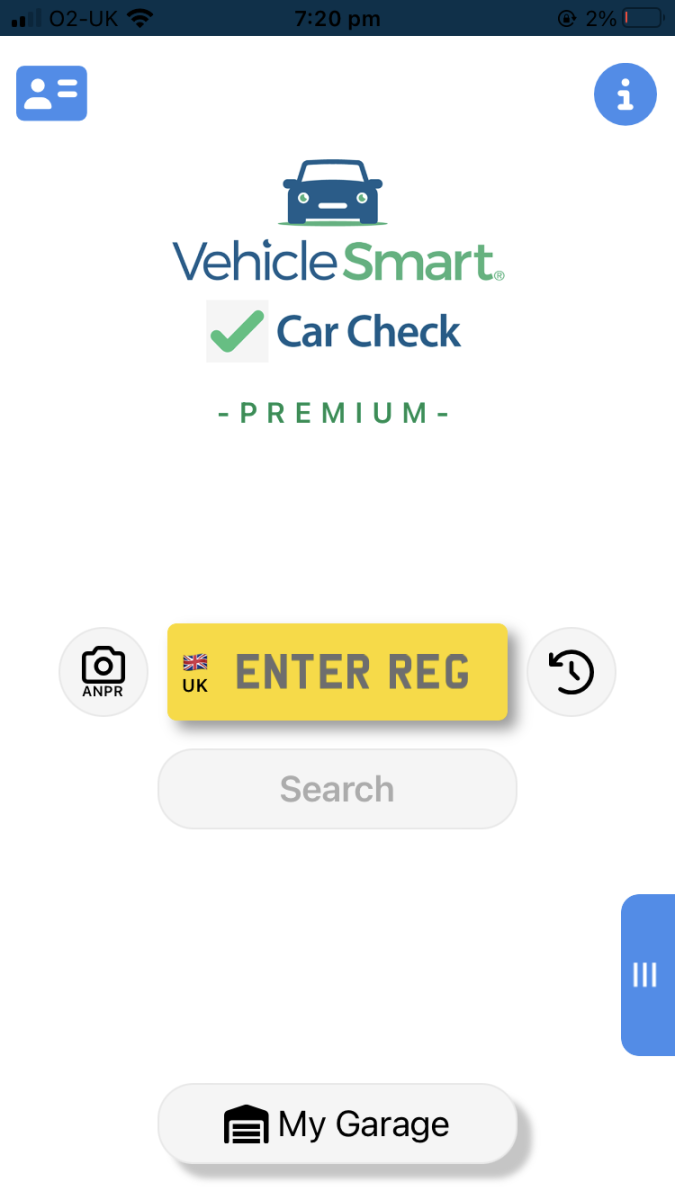Open My Garage
This screenshot has height=1200, width=675.
click(x=337, y=1124)
